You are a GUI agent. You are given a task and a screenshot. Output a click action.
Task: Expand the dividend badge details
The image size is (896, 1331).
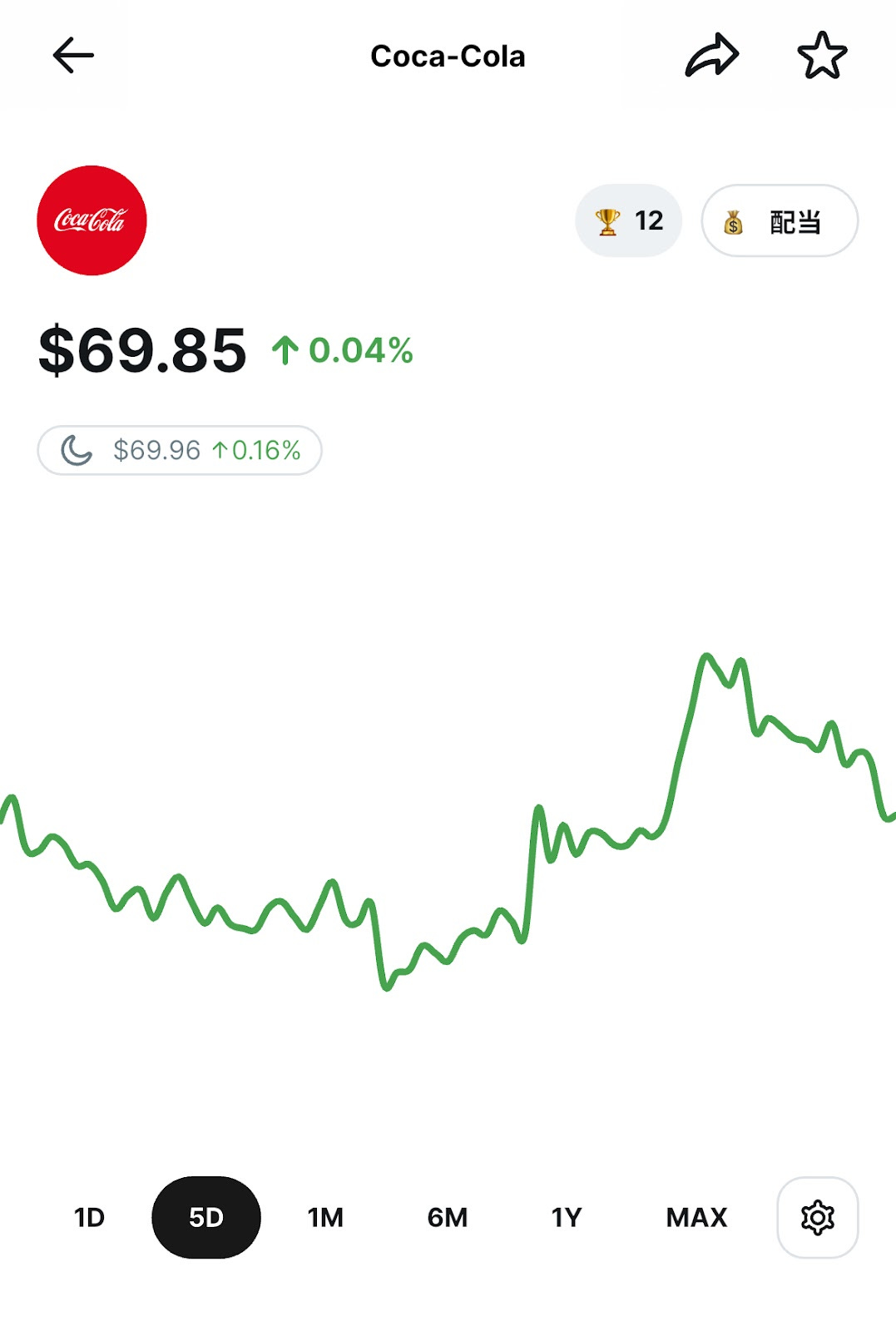click(780, 220)
